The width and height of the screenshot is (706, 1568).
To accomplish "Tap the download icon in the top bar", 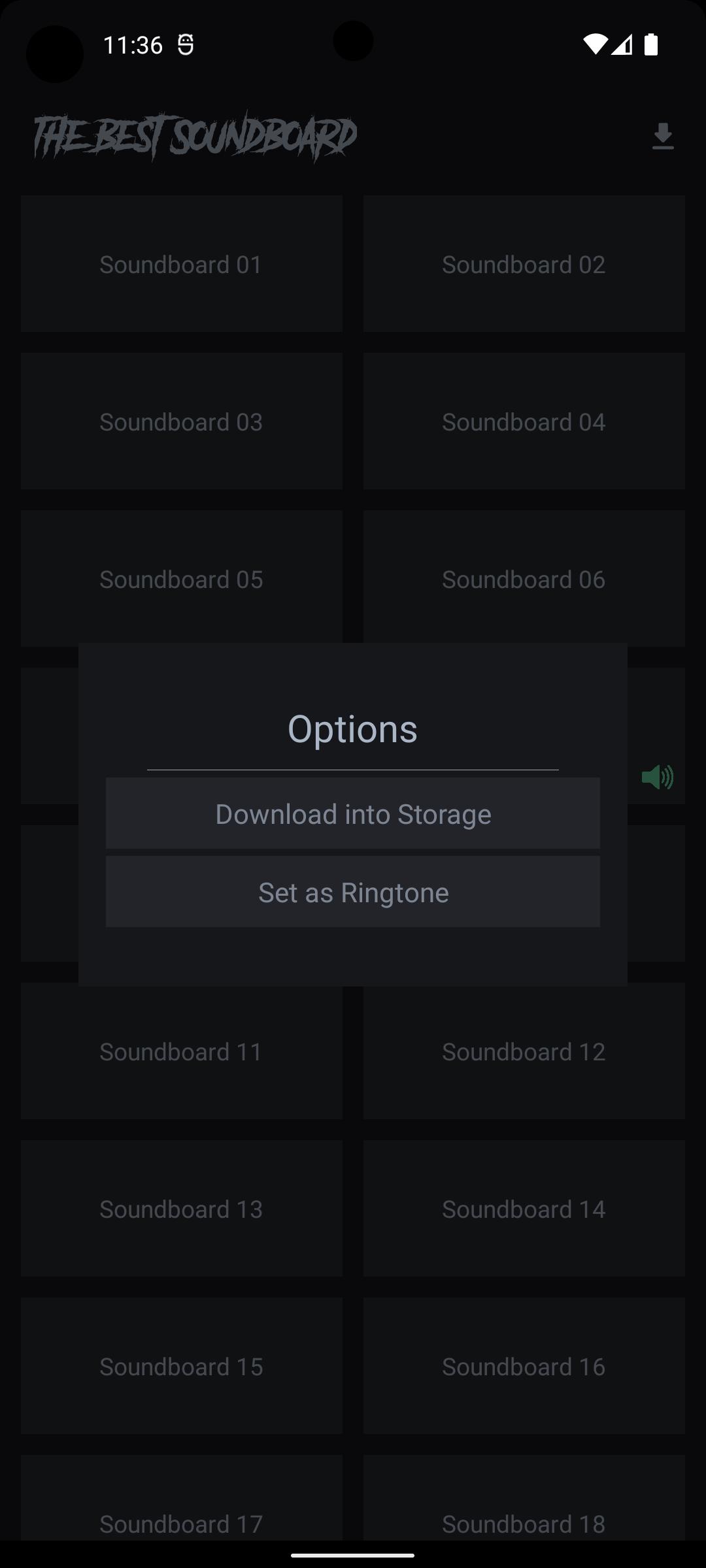I will tap(663, 137).
